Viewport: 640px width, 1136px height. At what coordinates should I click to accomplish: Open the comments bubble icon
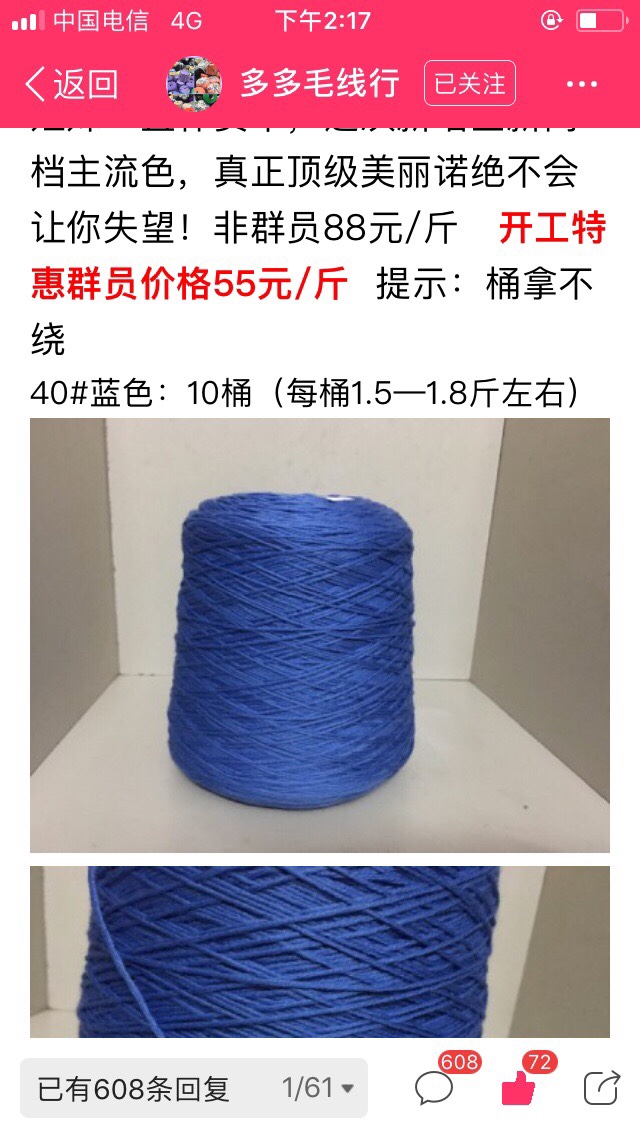[x=435, y=1088]
